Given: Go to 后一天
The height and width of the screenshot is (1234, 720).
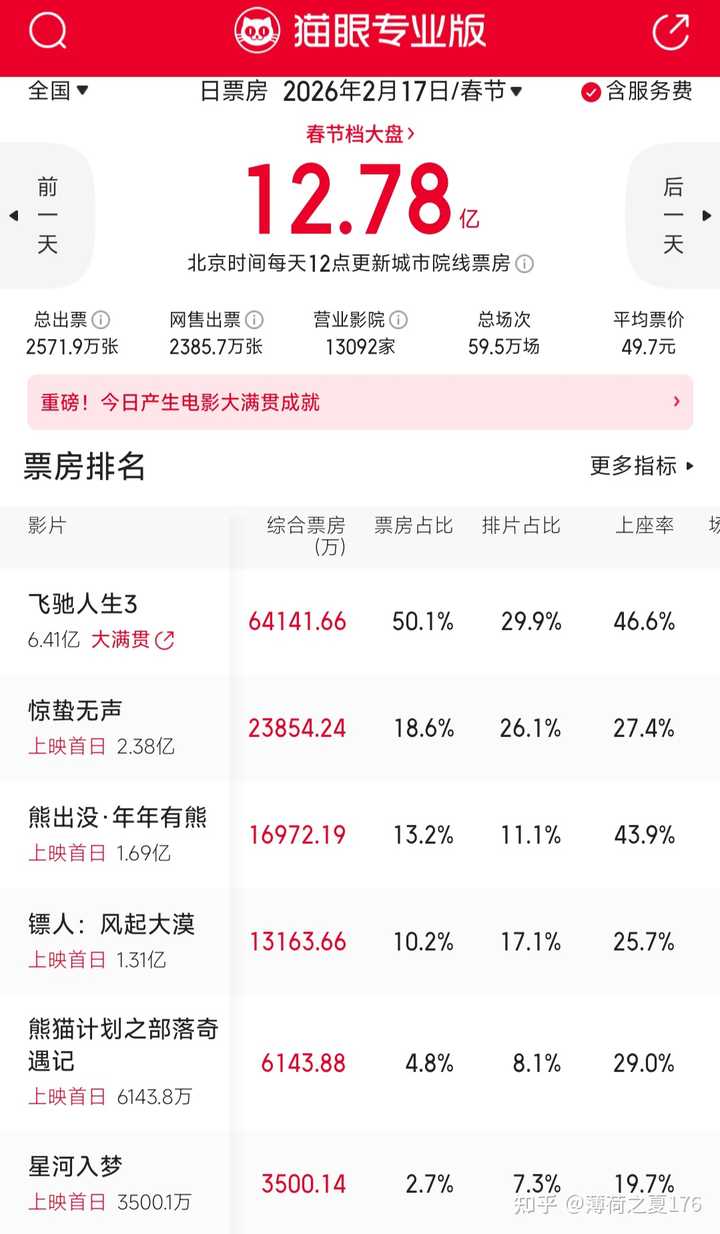Looking at the screenshot, I should tap(673, 215).
